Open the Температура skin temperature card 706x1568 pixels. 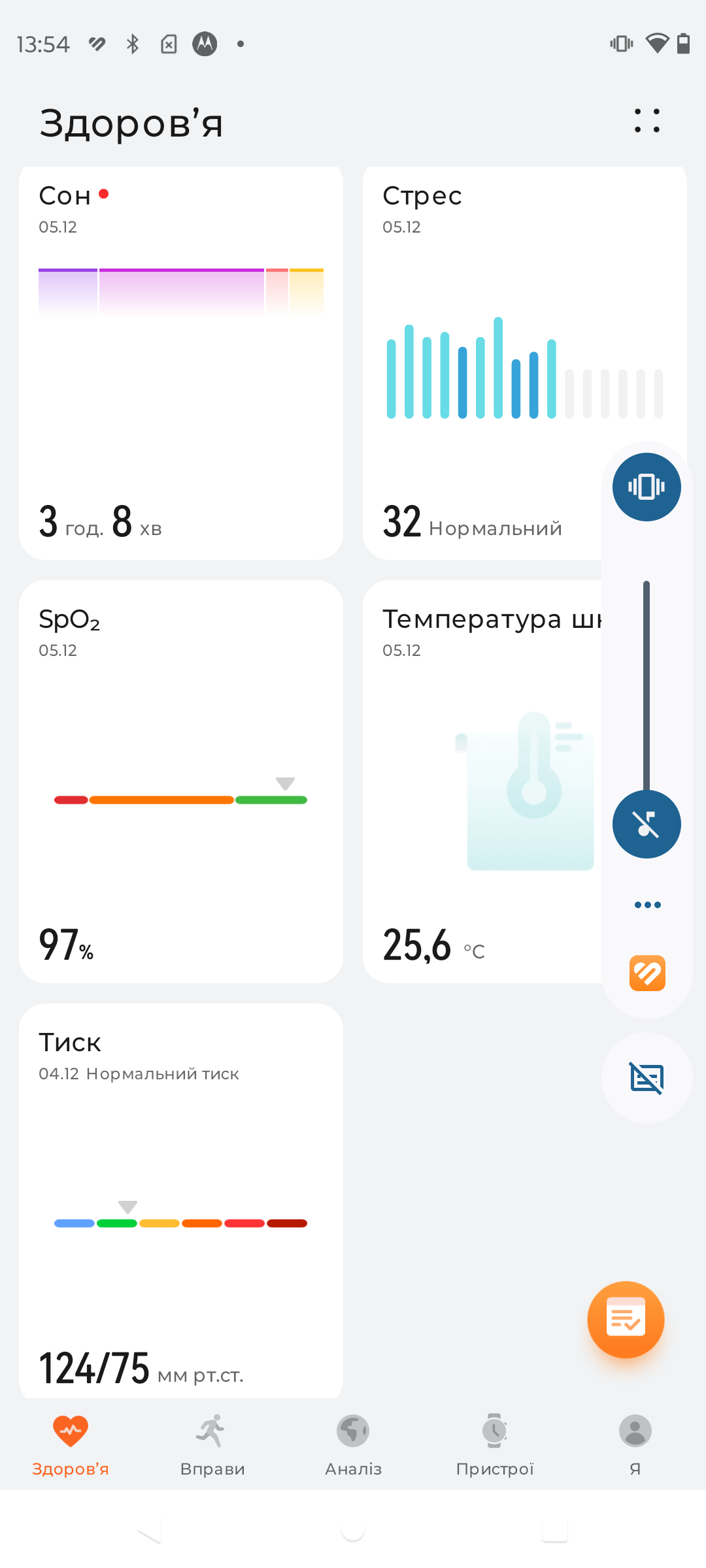point(482,781)
